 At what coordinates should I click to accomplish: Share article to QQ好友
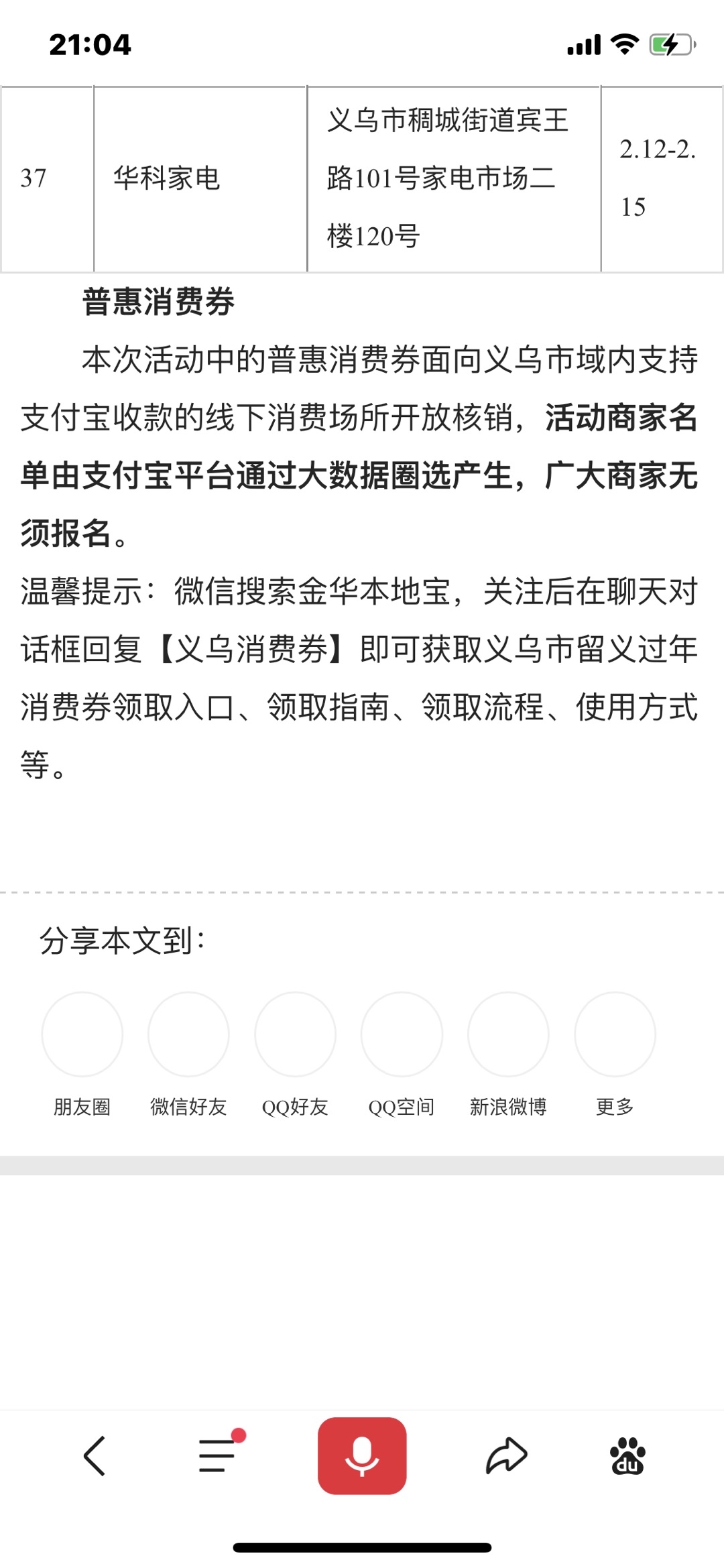click(x=295, y=1034)
